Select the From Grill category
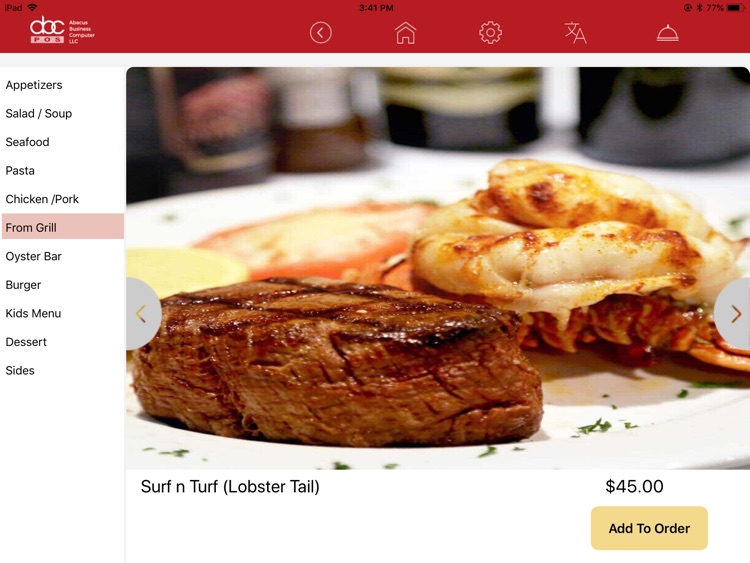This screenshot has width=750, height=563. 31,227
